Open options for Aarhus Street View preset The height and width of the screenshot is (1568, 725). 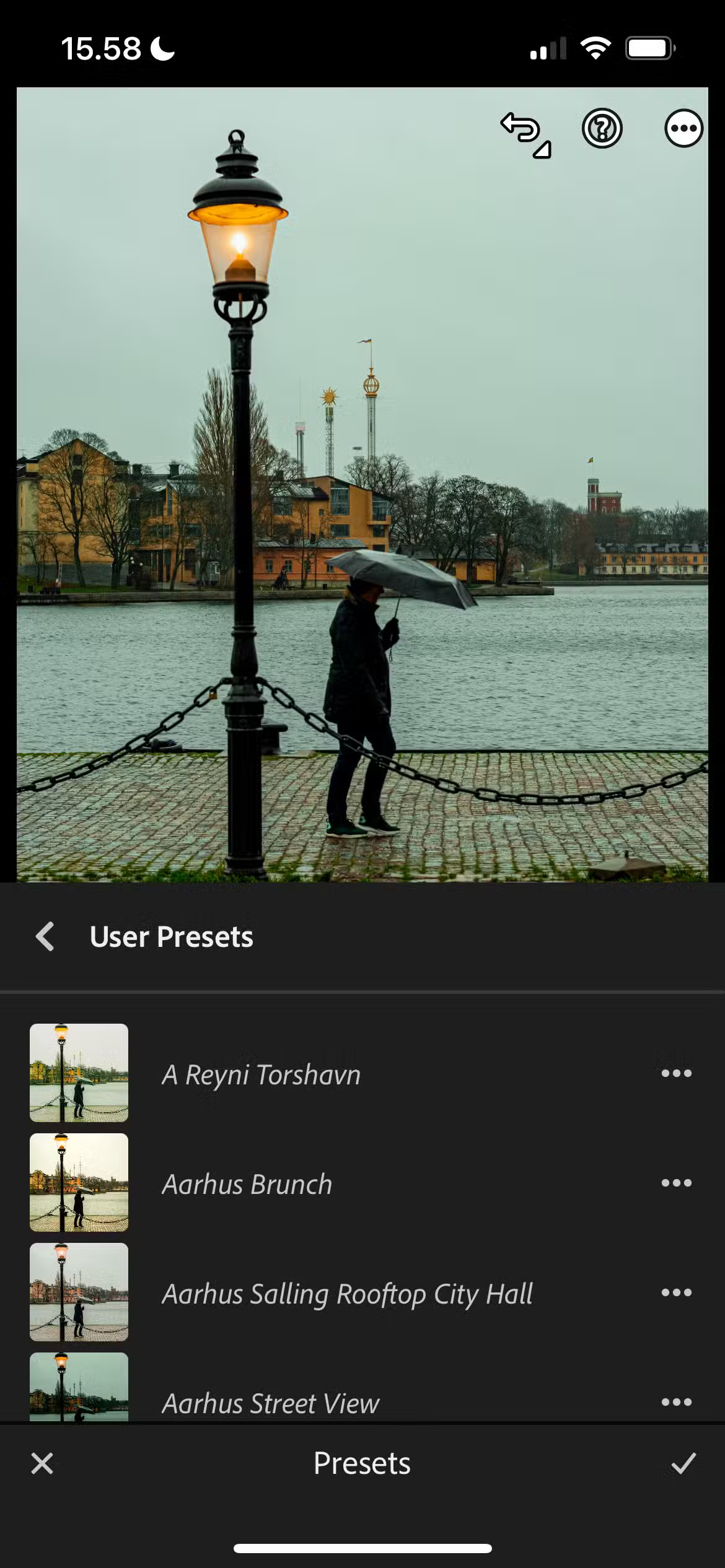pos(676,1402)
